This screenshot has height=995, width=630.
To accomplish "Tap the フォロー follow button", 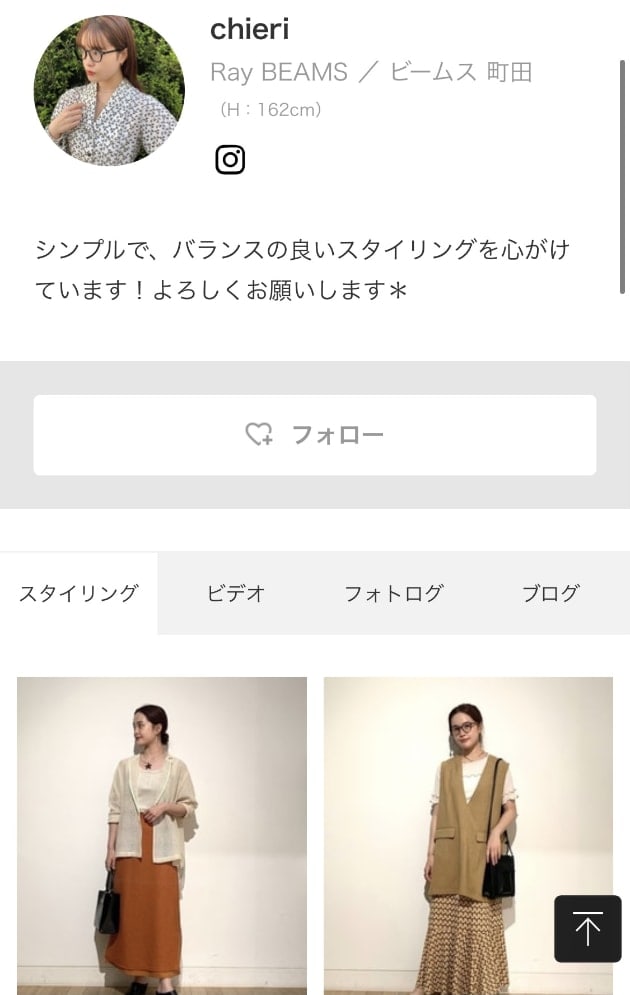I will click(x=315, y=435).
